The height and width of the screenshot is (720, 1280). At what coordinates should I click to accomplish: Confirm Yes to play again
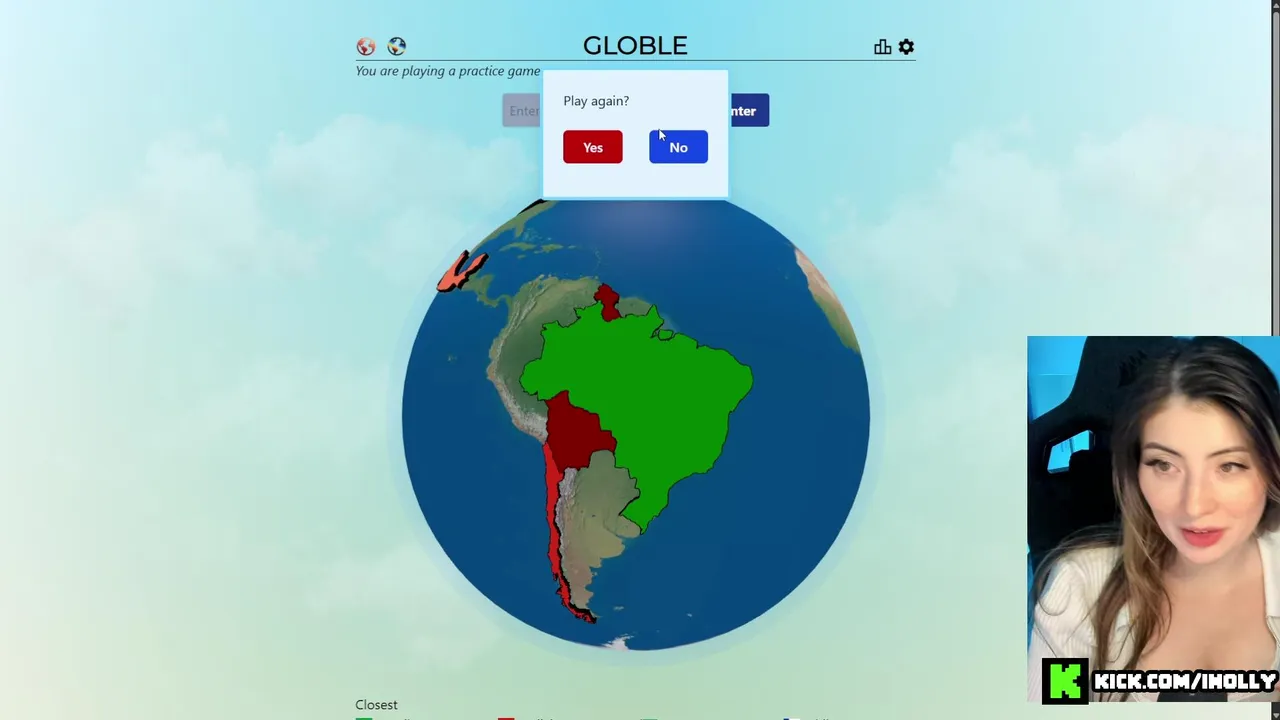592,147
